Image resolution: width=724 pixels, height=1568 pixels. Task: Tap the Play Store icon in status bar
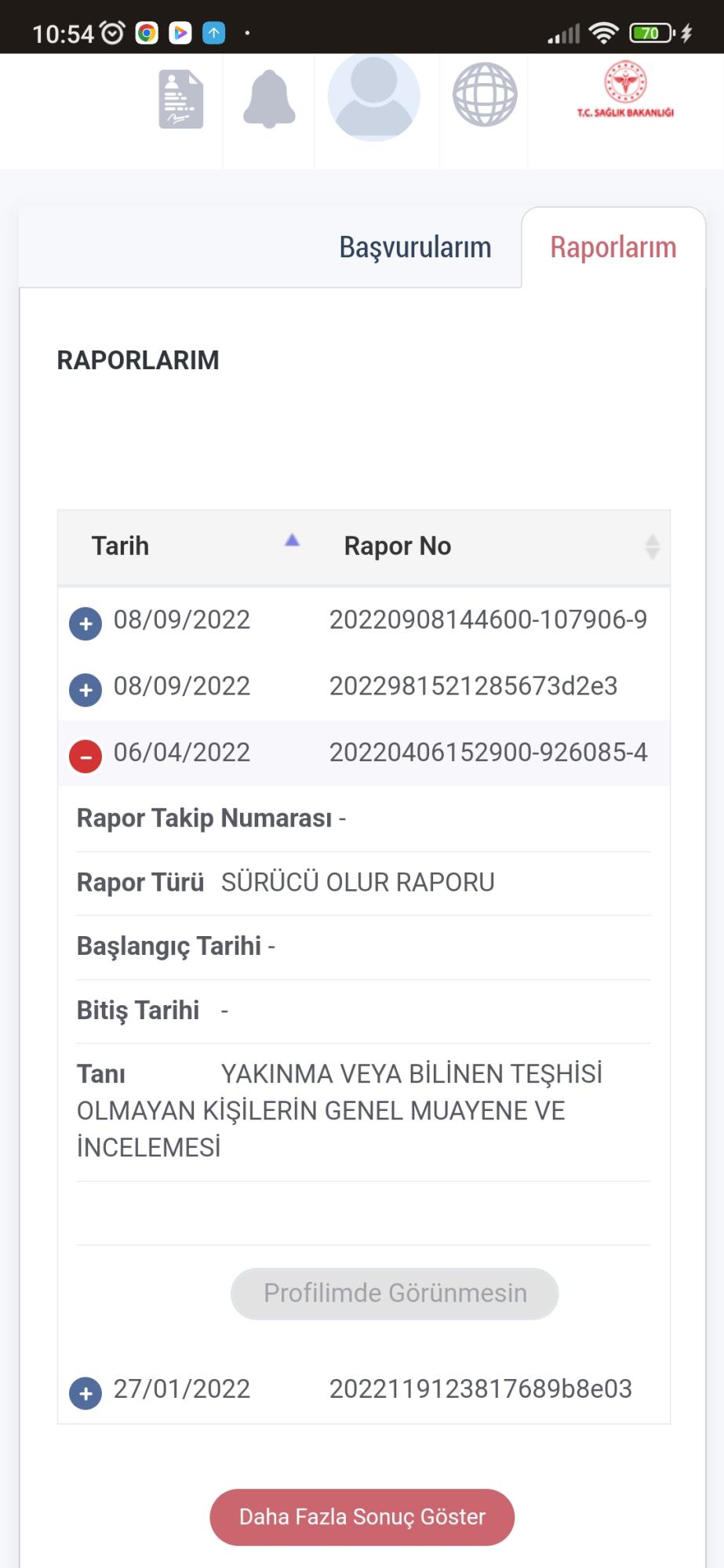click(x=182, y=31)
